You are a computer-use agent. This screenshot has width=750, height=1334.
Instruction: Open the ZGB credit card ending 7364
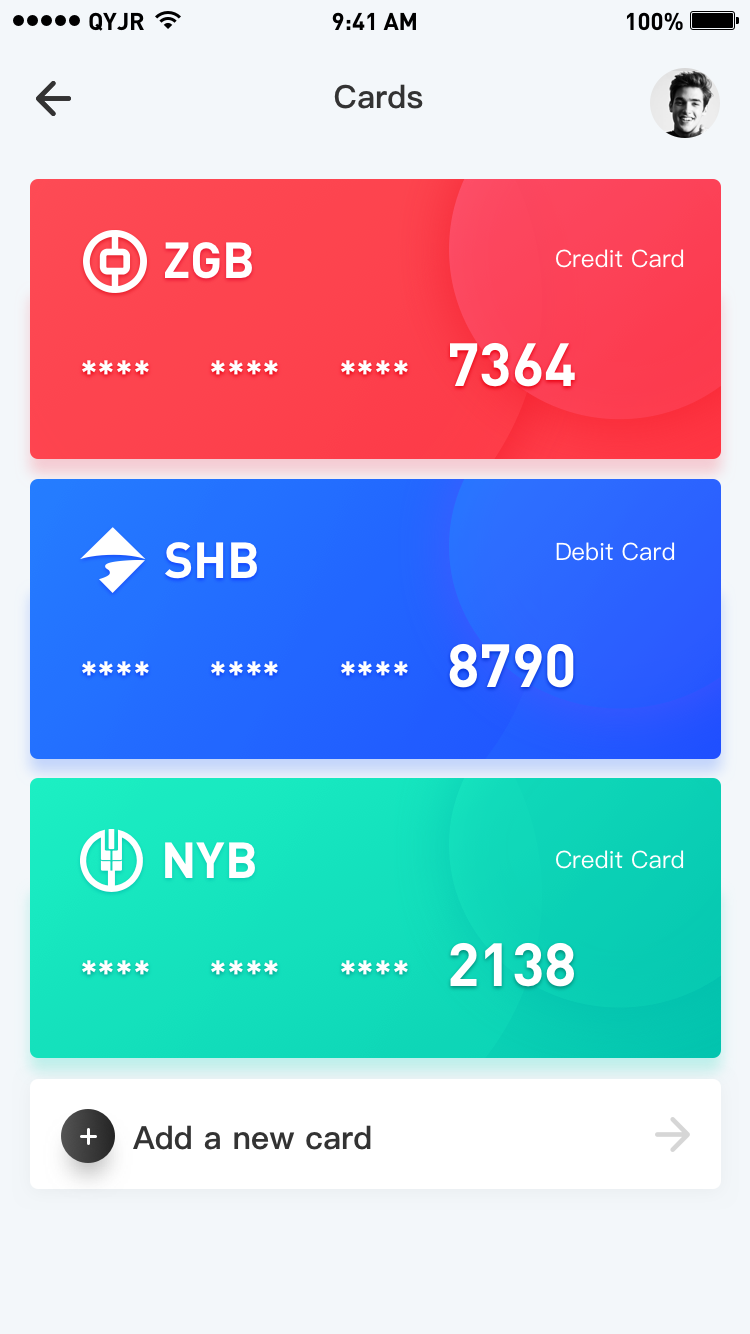pos(375,319)
